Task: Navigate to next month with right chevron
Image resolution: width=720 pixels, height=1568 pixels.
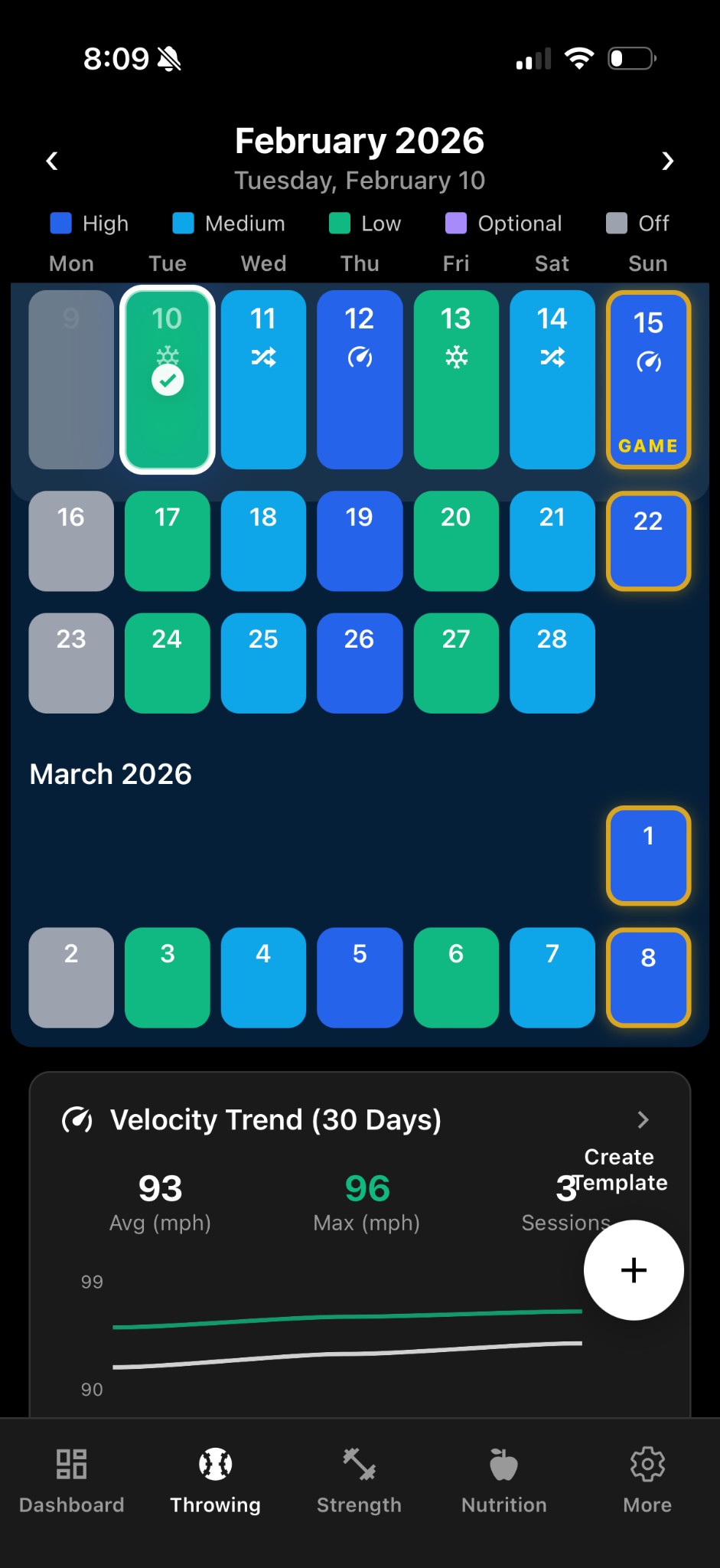Action: pos(667,161)
